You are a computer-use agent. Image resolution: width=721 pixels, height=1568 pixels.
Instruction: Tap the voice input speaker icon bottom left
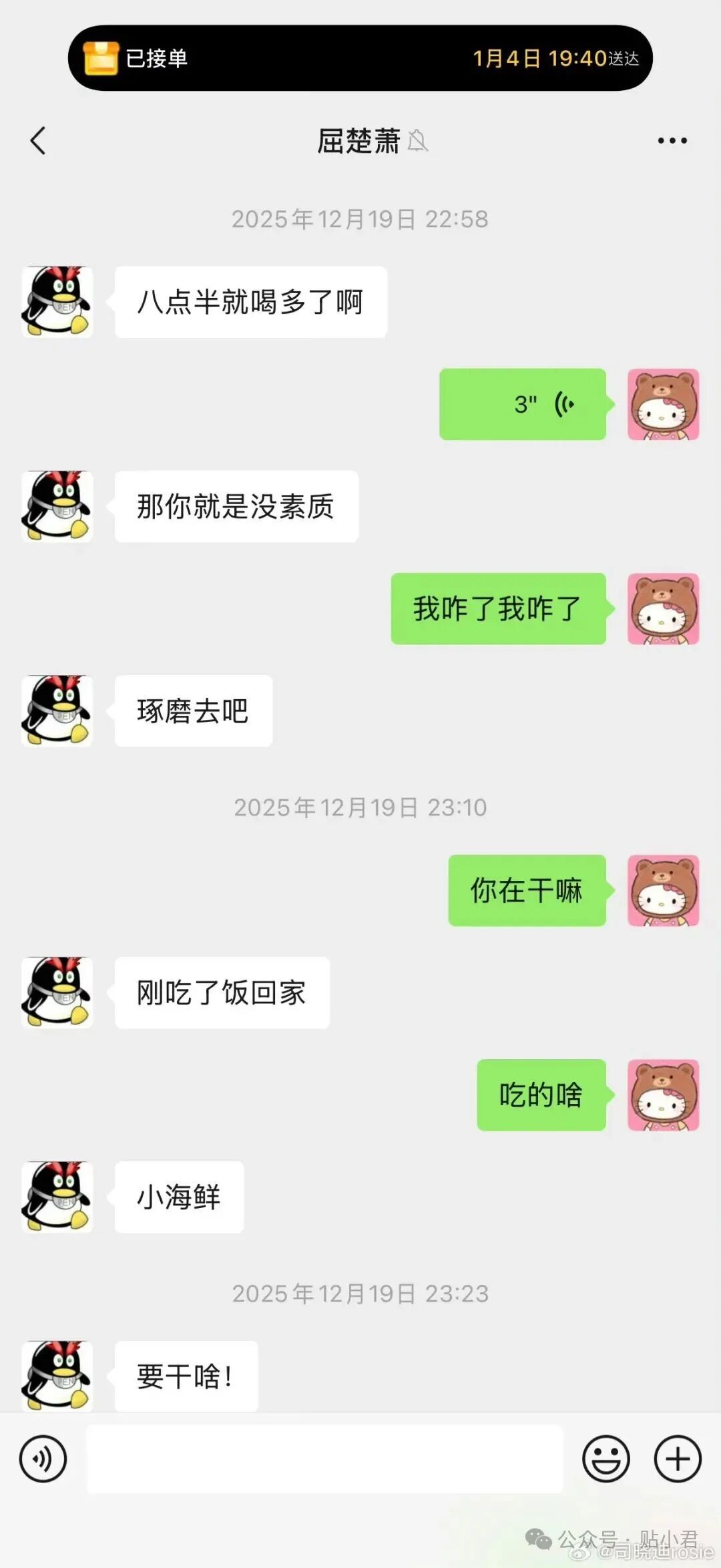(x=41, y=1458)
